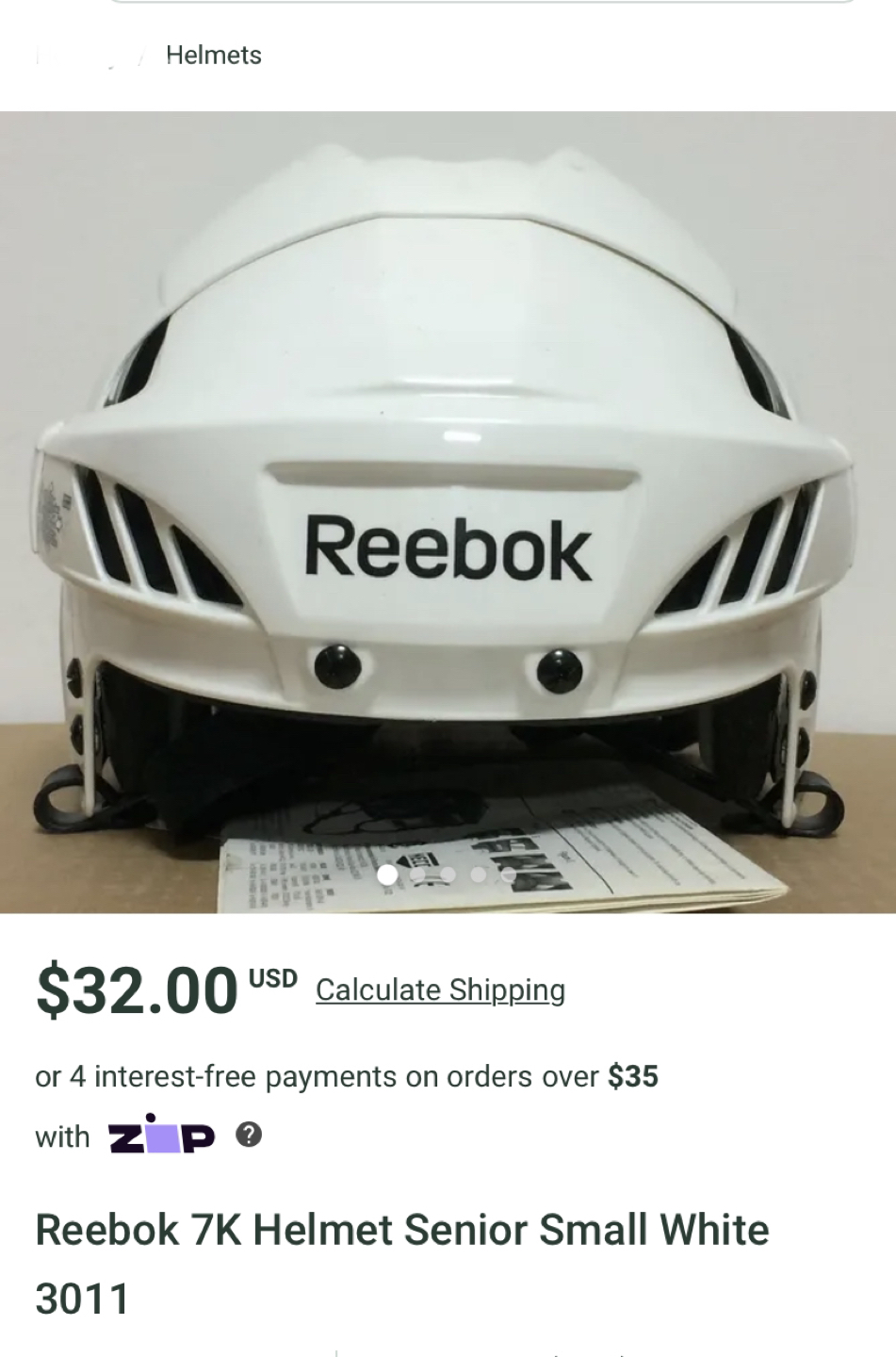Tap the Calculate Shipping link

point(440,990)
